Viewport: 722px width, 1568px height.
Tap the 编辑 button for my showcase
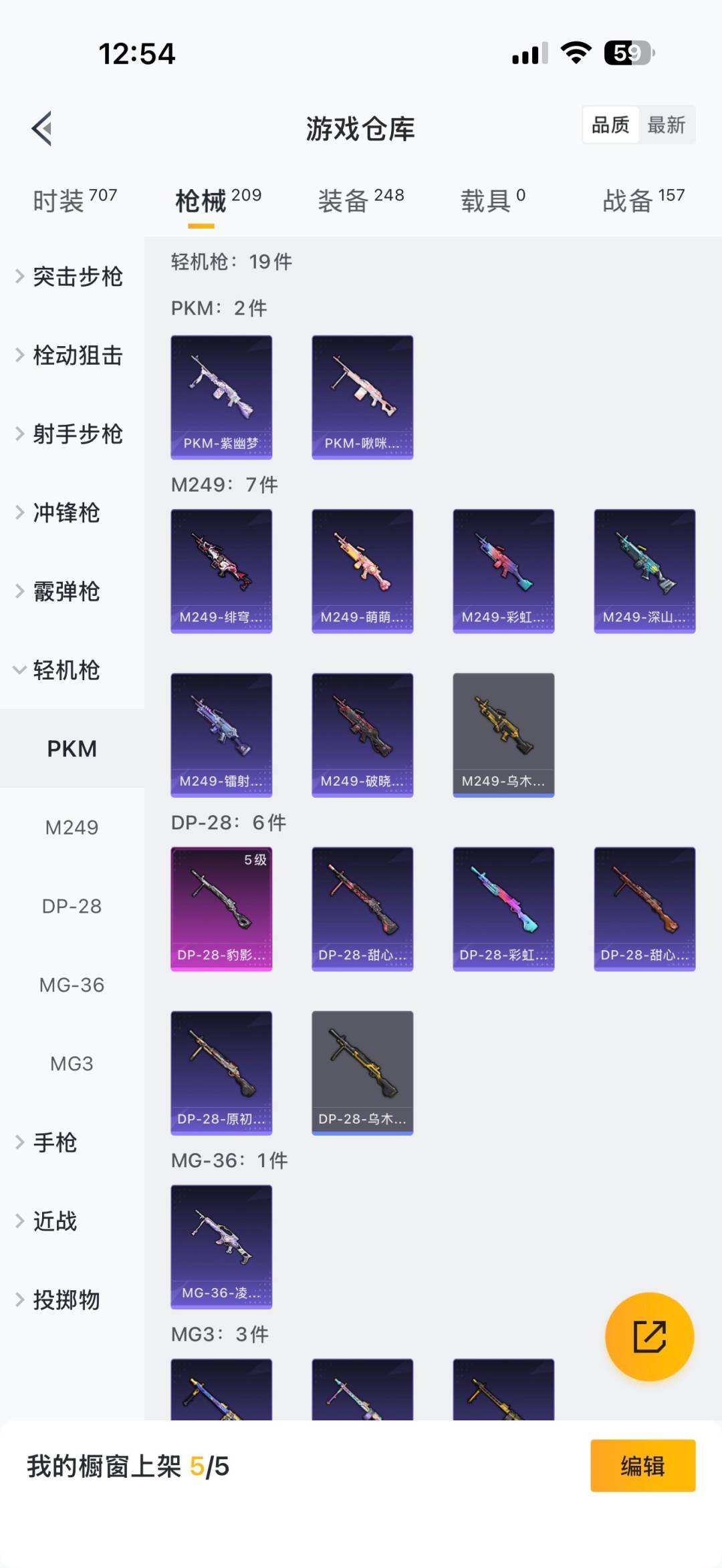[x=642, y=1466]
